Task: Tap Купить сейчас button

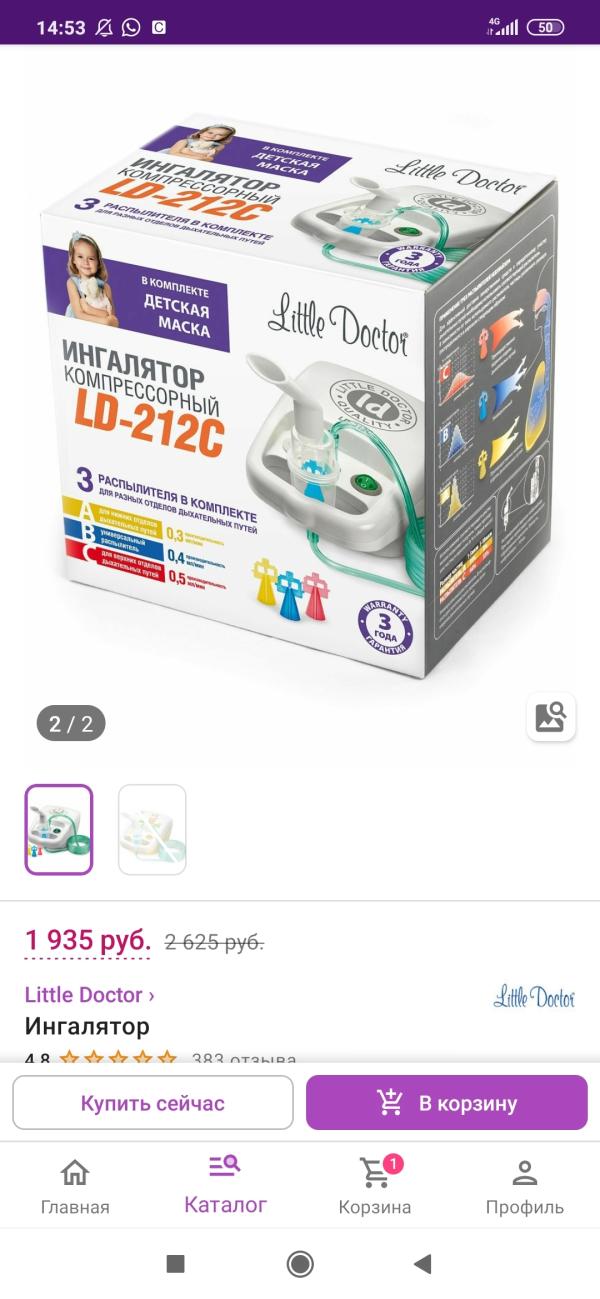Action: (153, 1103)
